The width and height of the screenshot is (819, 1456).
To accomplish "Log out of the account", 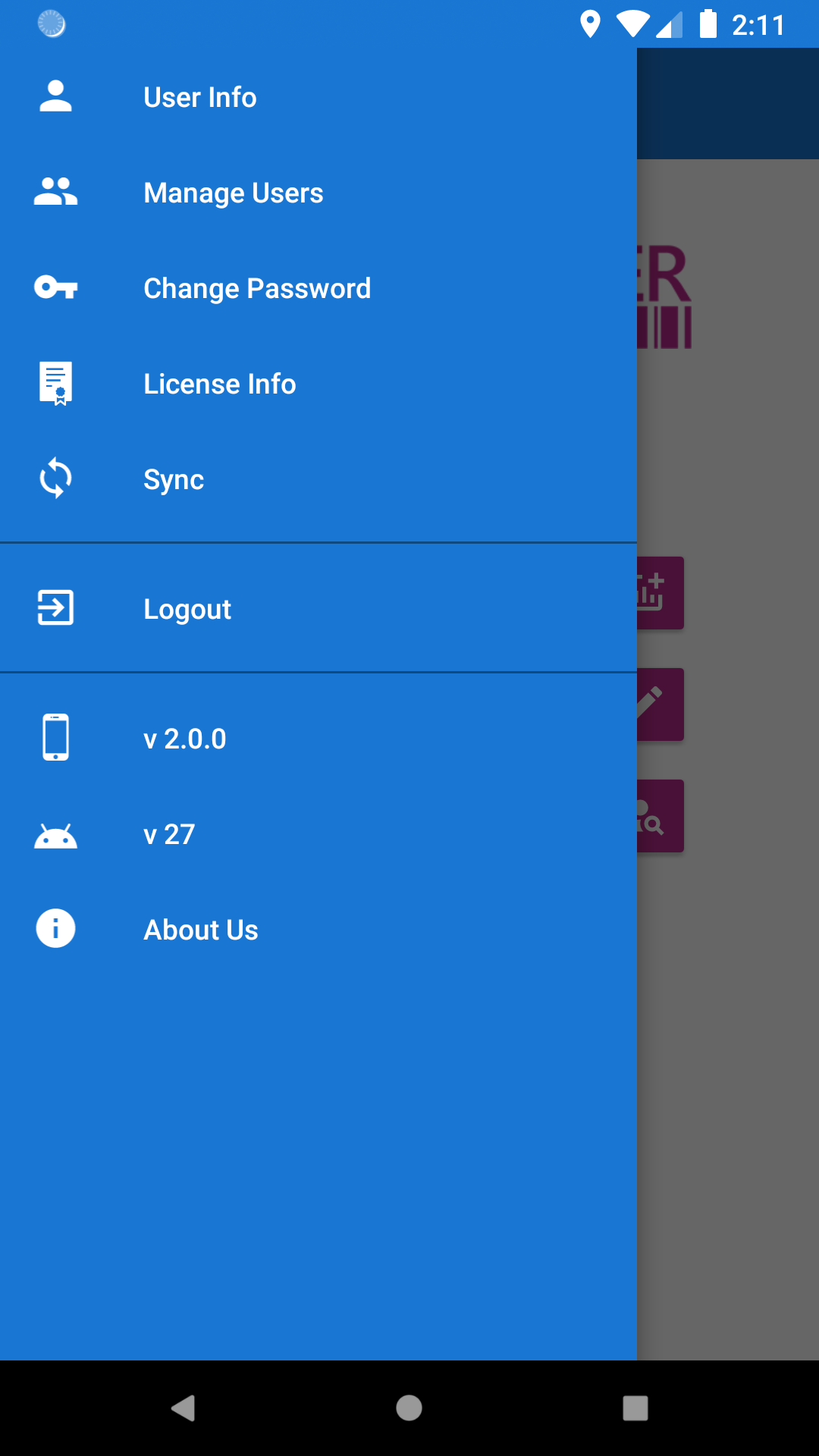I will point(318,608).
